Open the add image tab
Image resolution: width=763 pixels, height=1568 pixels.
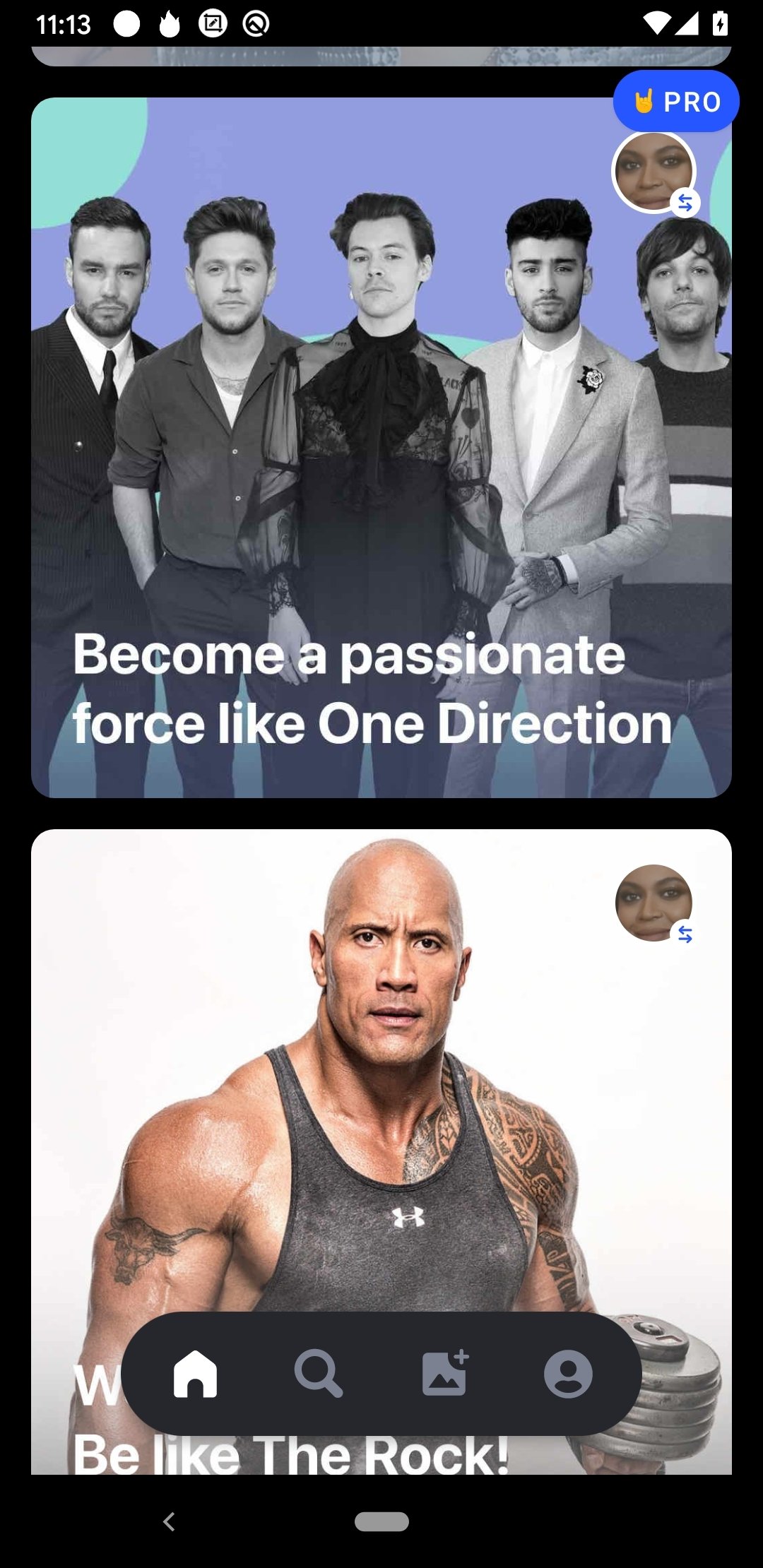[444, 1374]
